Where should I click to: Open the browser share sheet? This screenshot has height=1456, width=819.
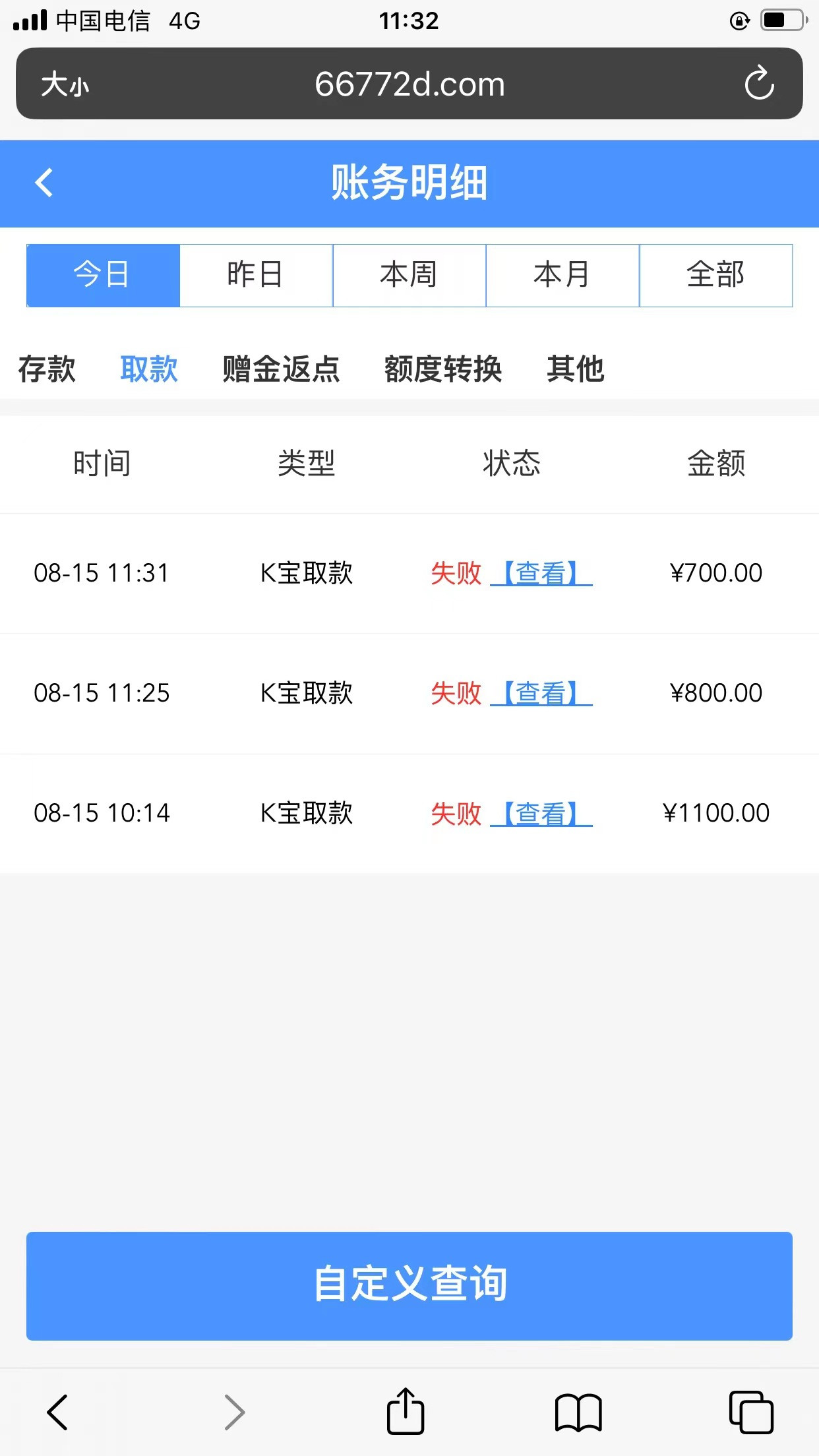pyautogui.click(x=405, y=1412)
